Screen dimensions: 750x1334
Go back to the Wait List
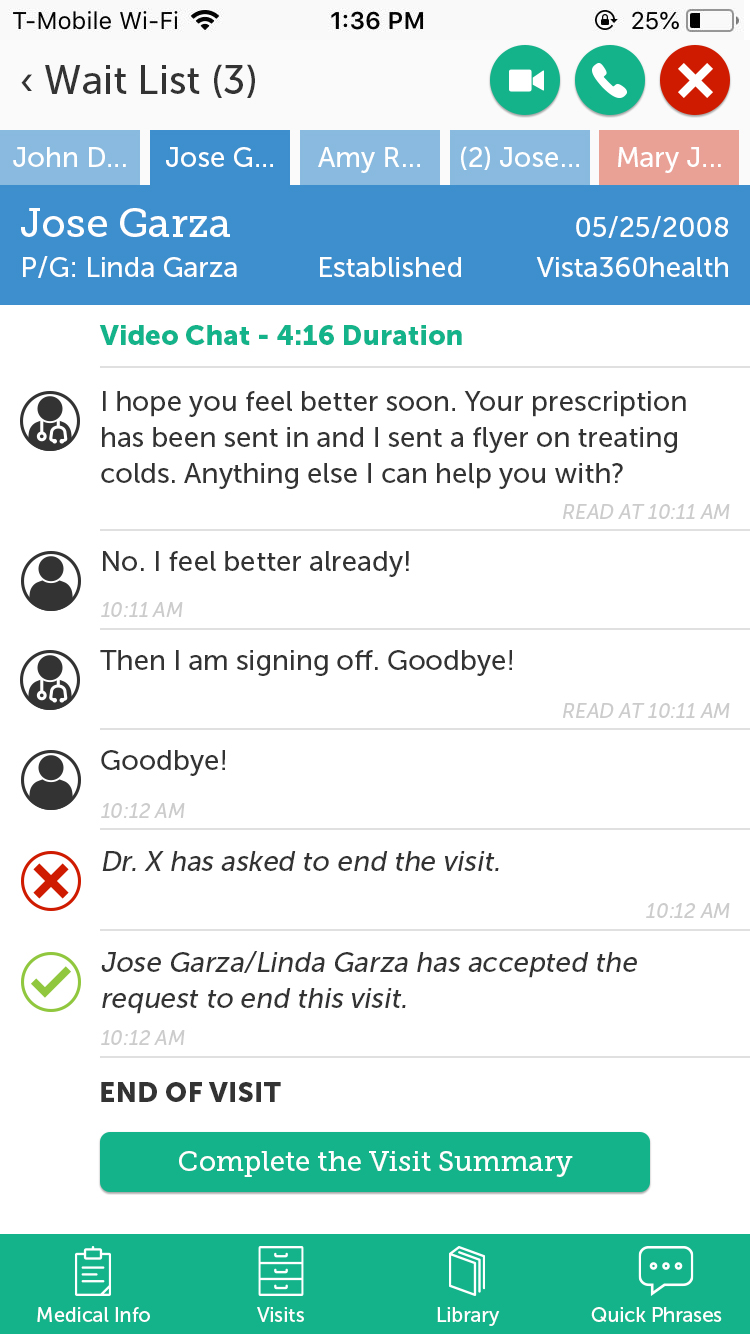tap(138, 80)
